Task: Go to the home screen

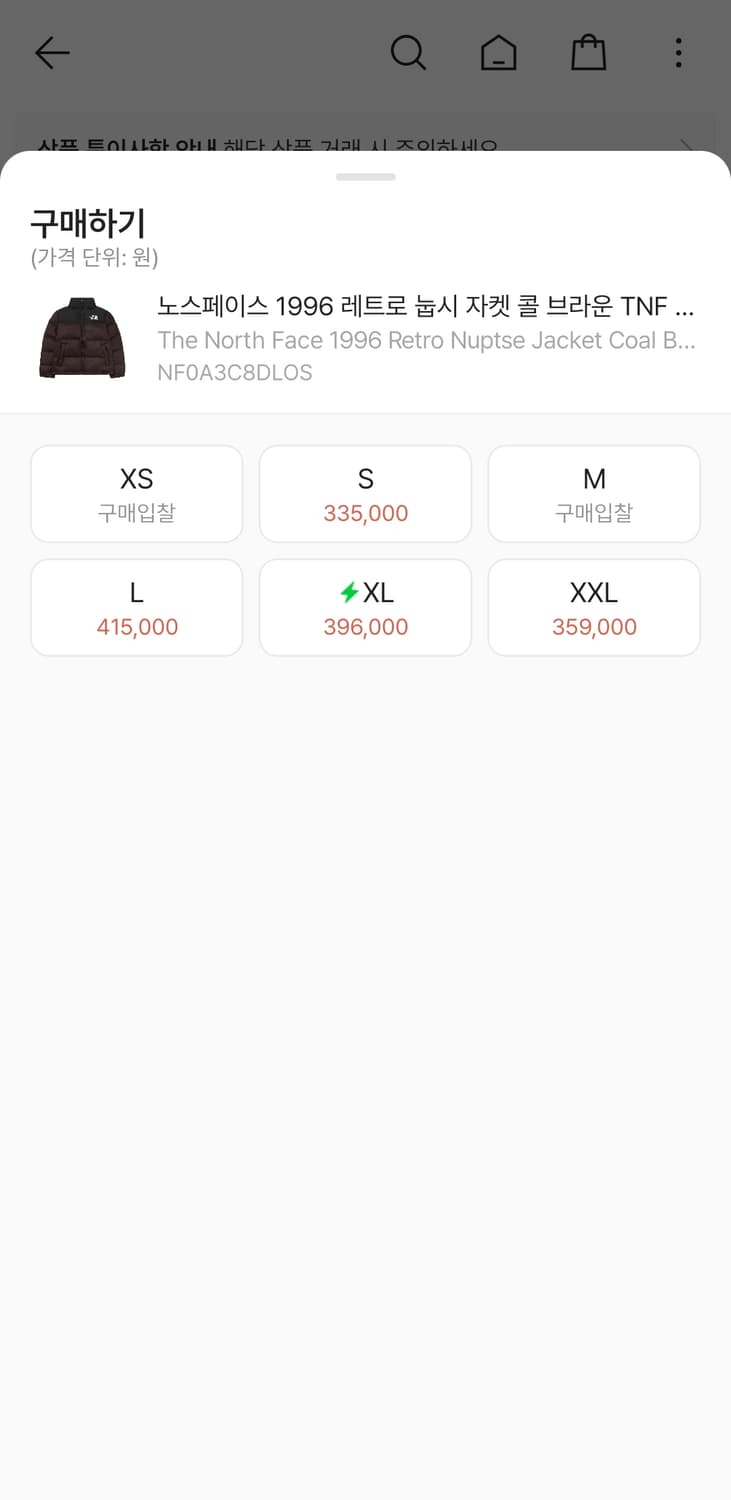Action: tap(498, 52)
